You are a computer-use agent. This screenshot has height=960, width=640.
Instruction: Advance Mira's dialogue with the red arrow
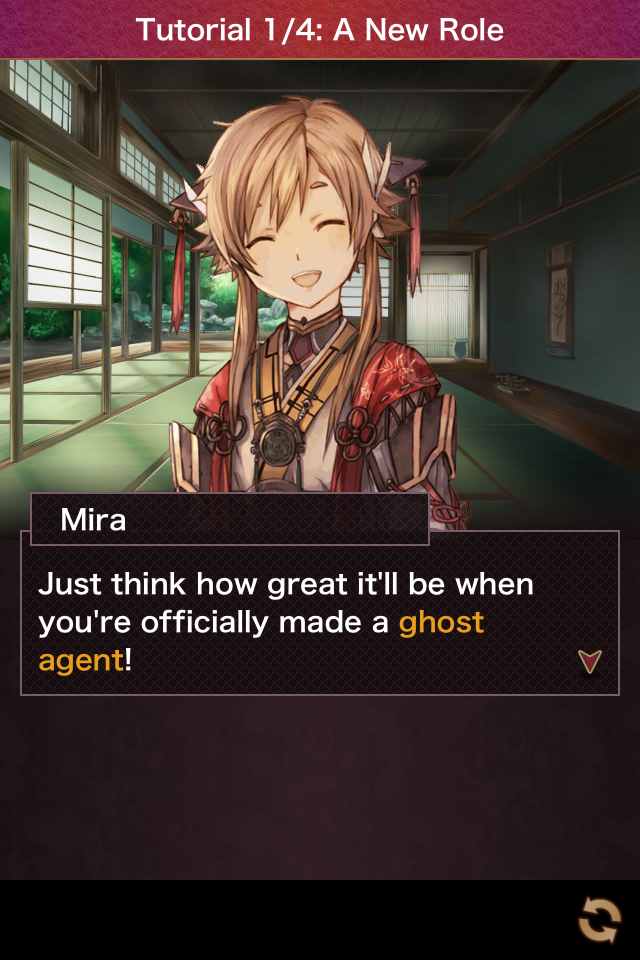(x=590, y=660)
